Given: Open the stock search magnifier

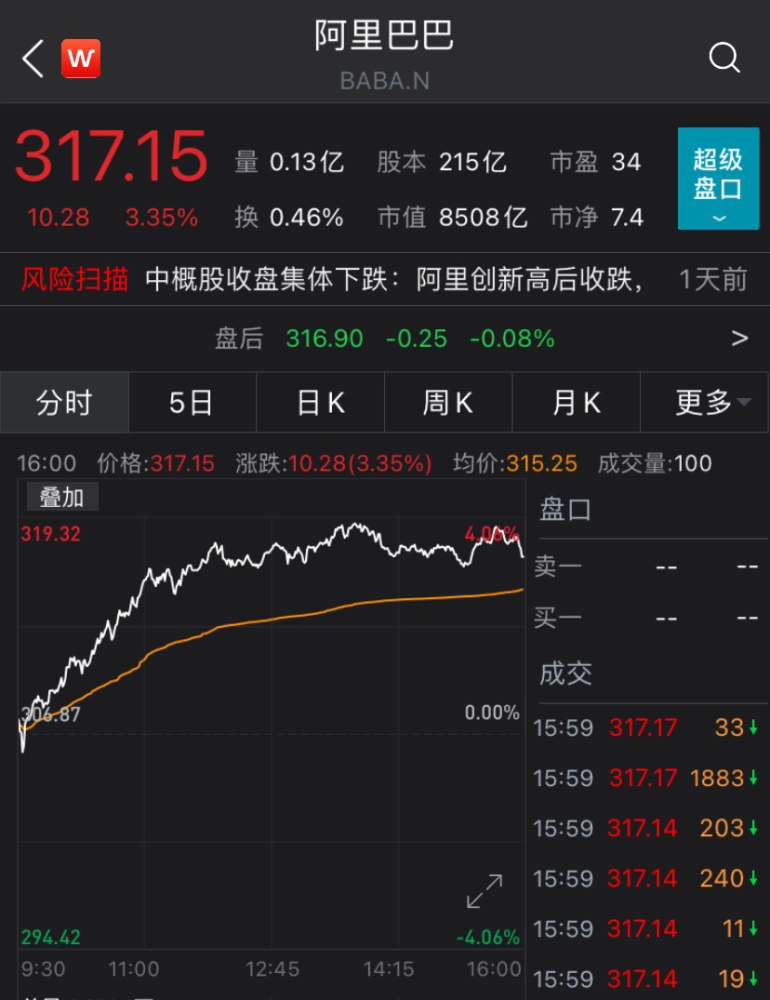Looking at the screenshot, I should (724, 58).
